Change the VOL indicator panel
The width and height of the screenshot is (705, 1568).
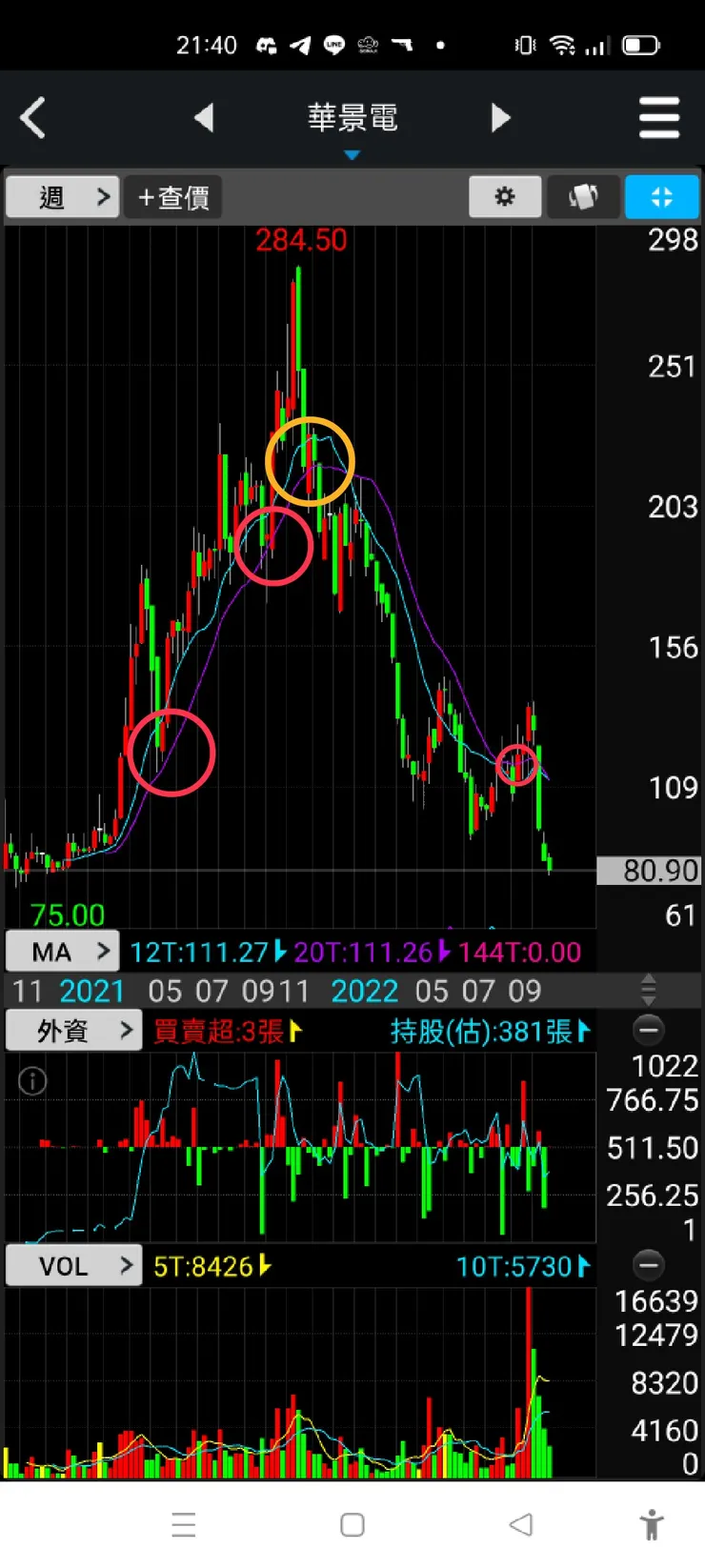(x=74, y=1266)
